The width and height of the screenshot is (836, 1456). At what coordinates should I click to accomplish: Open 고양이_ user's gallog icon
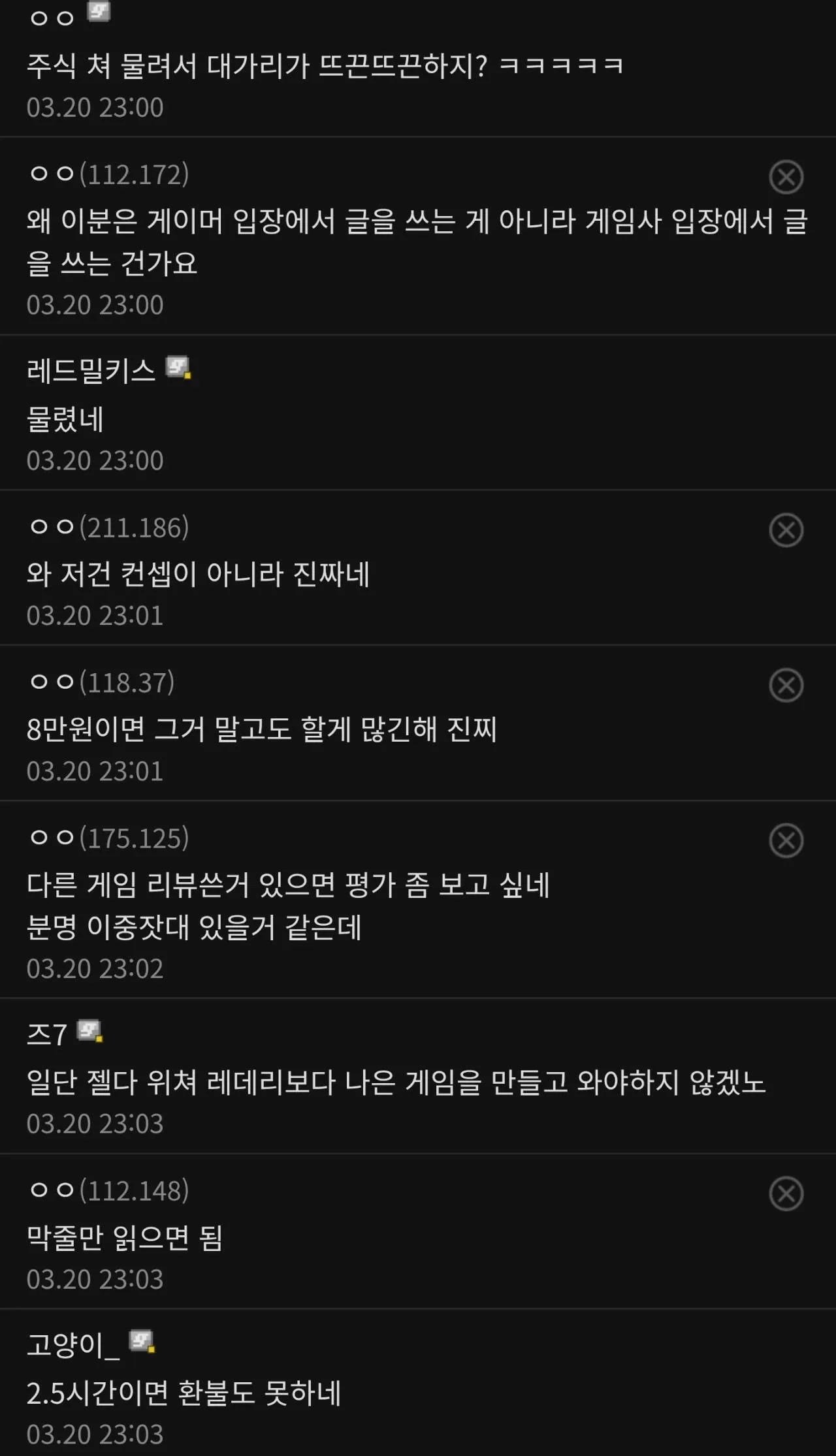point(141,1342)
